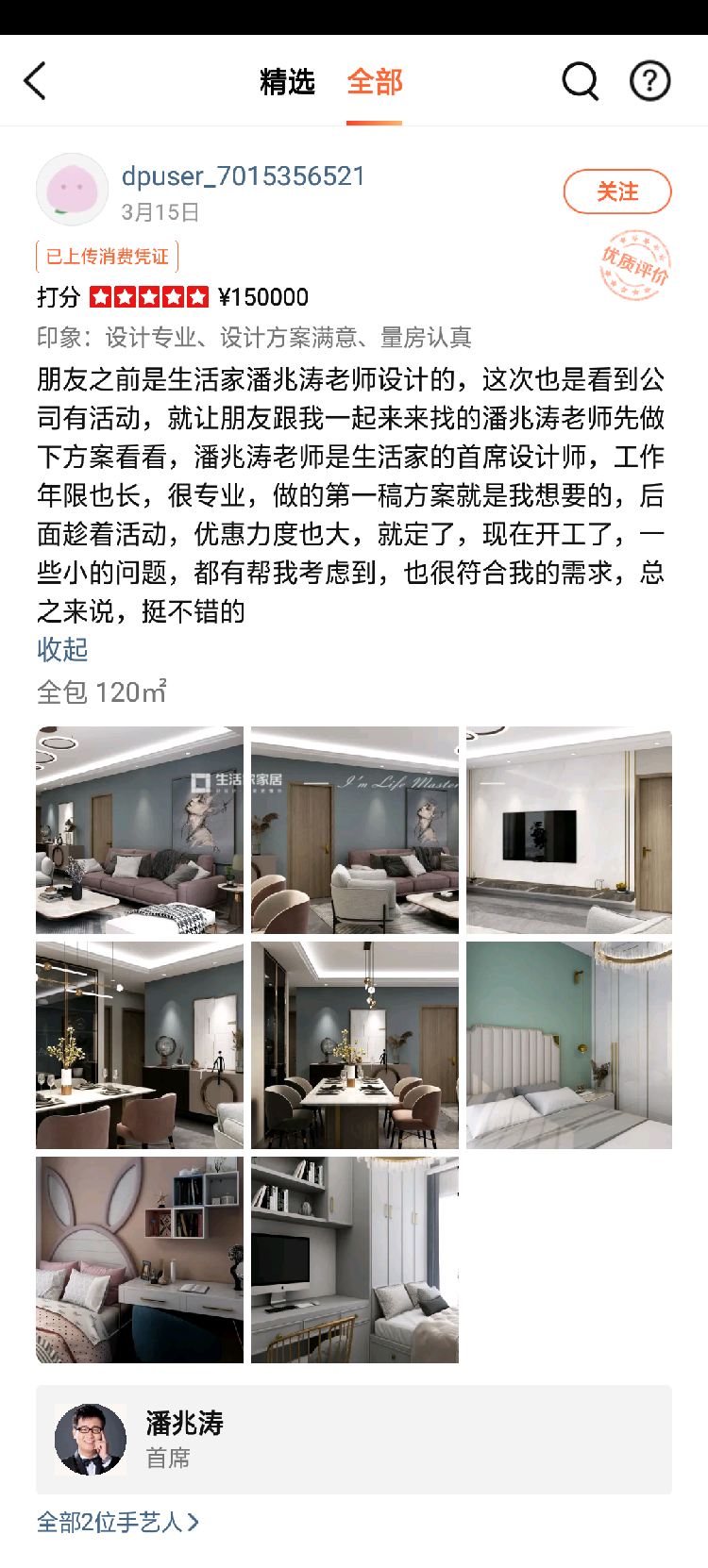Viewport: 708px width, 1568px height.
Task: Select the 全部 tab
Action: click(x=375, y=82)
